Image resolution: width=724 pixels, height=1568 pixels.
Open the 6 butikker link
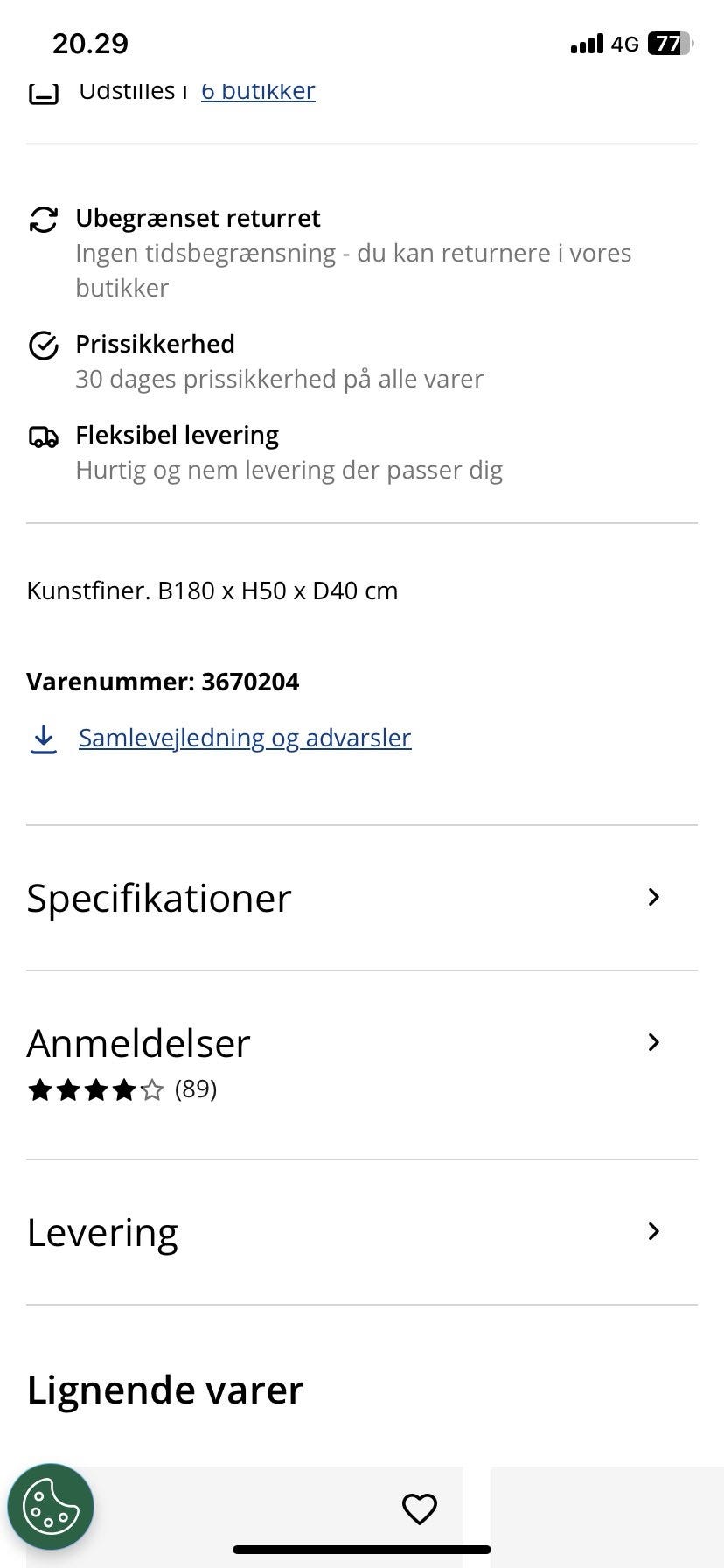[258, 90]
